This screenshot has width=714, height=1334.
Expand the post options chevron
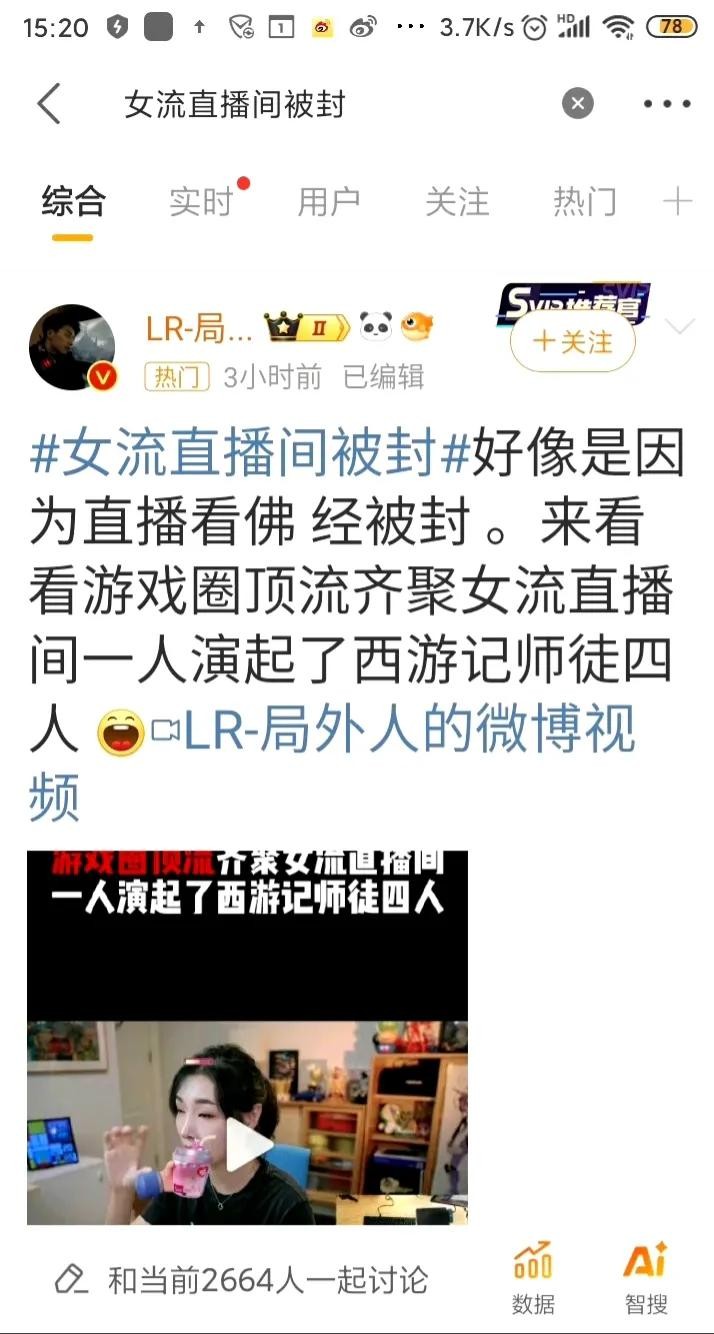tap(679, 327)
